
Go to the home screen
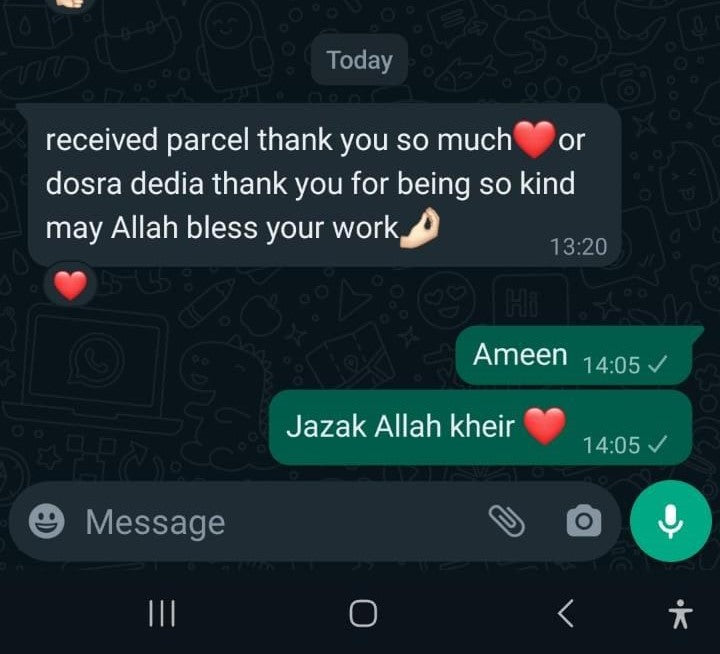(363, 613)
